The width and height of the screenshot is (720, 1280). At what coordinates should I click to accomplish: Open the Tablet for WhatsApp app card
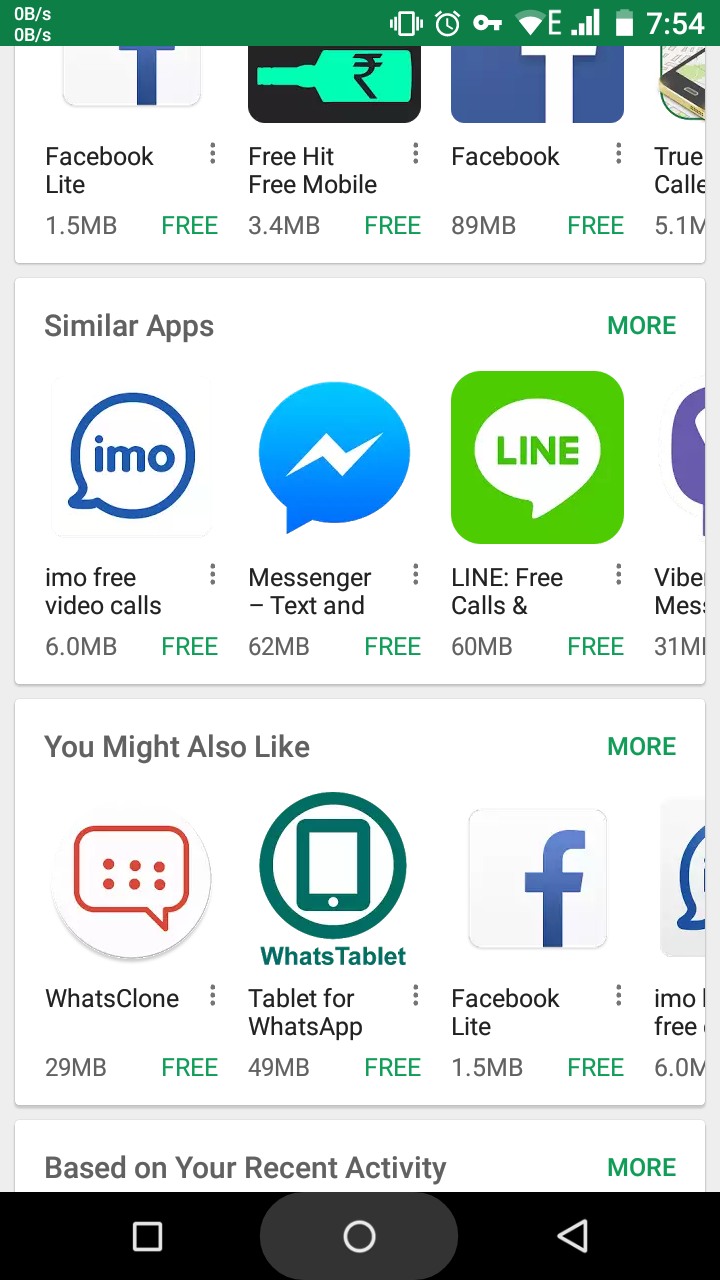click(x=334, y=878)
